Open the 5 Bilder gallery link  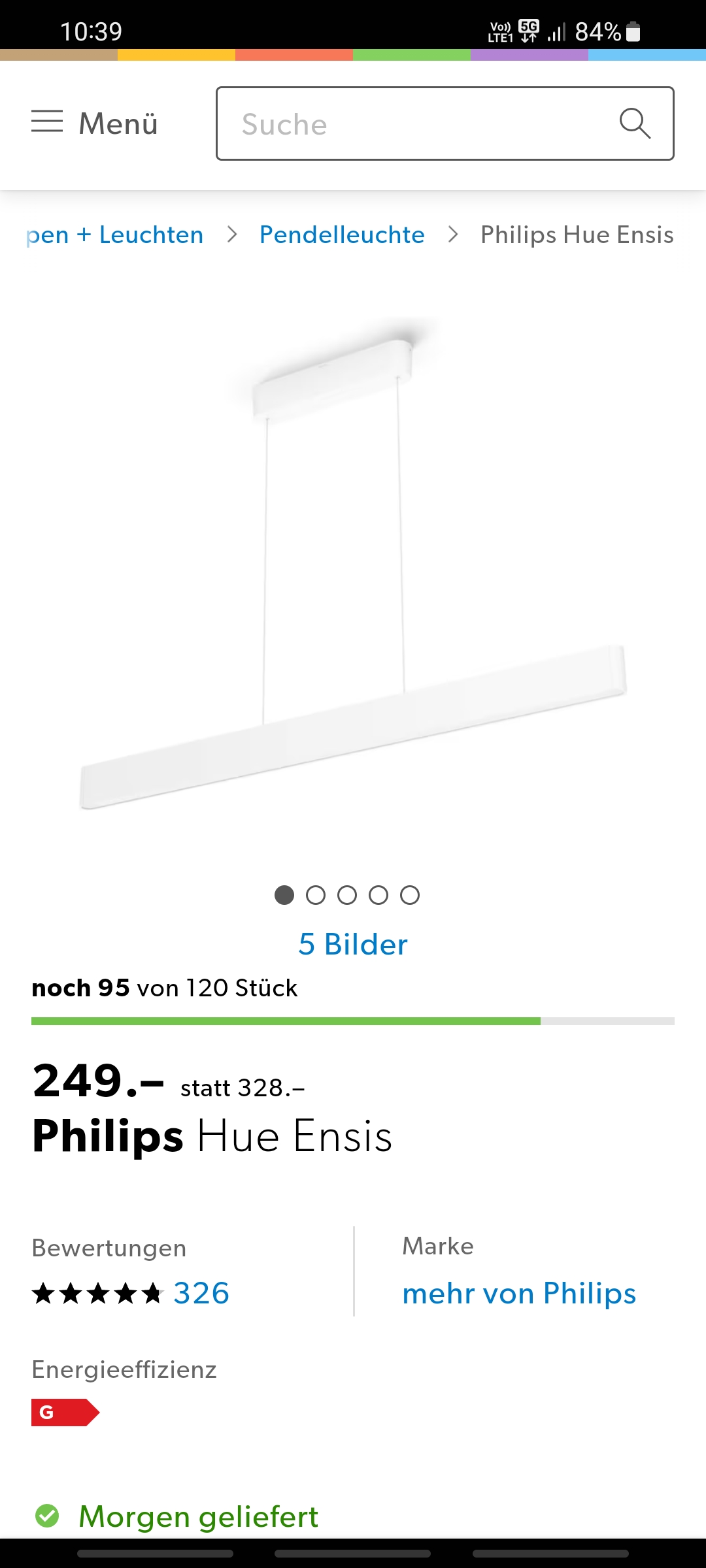point(353,945)
